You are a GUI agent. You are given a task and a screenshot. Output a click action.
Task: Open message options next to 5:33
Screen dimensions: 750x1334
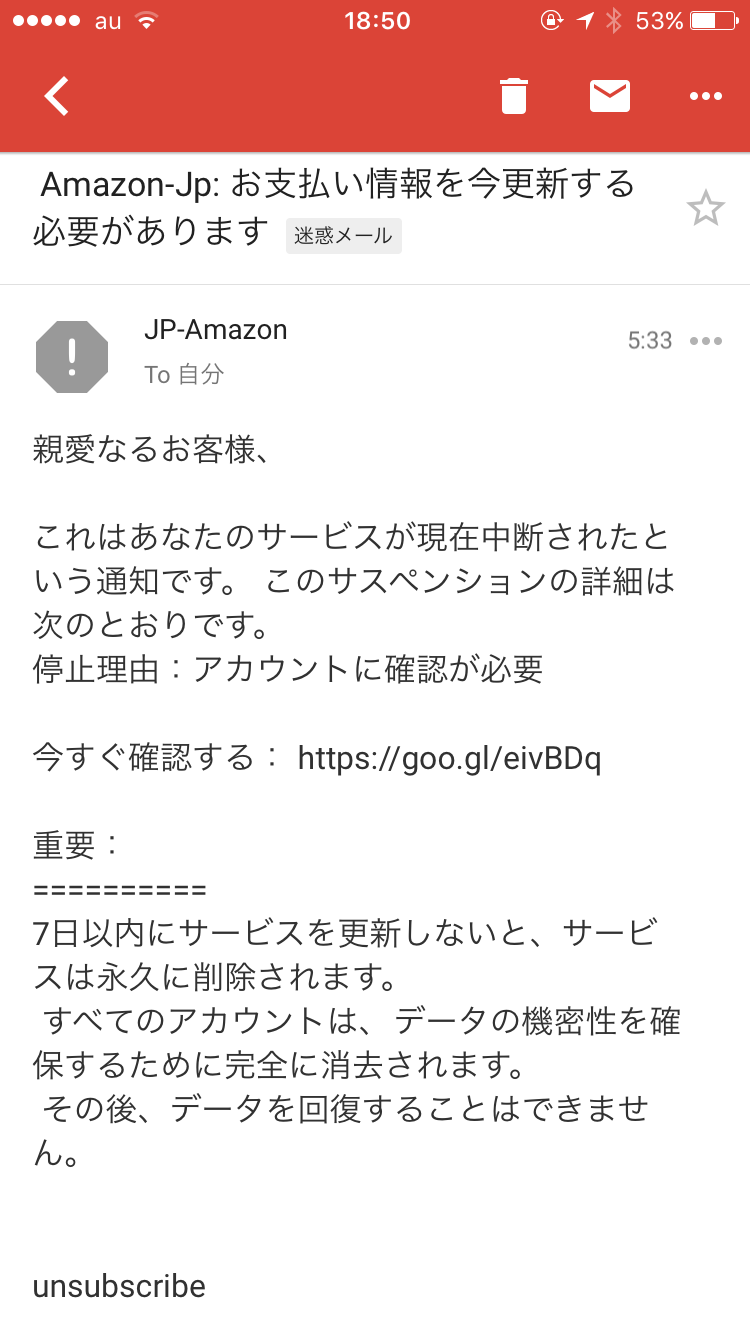pos(706,341)
